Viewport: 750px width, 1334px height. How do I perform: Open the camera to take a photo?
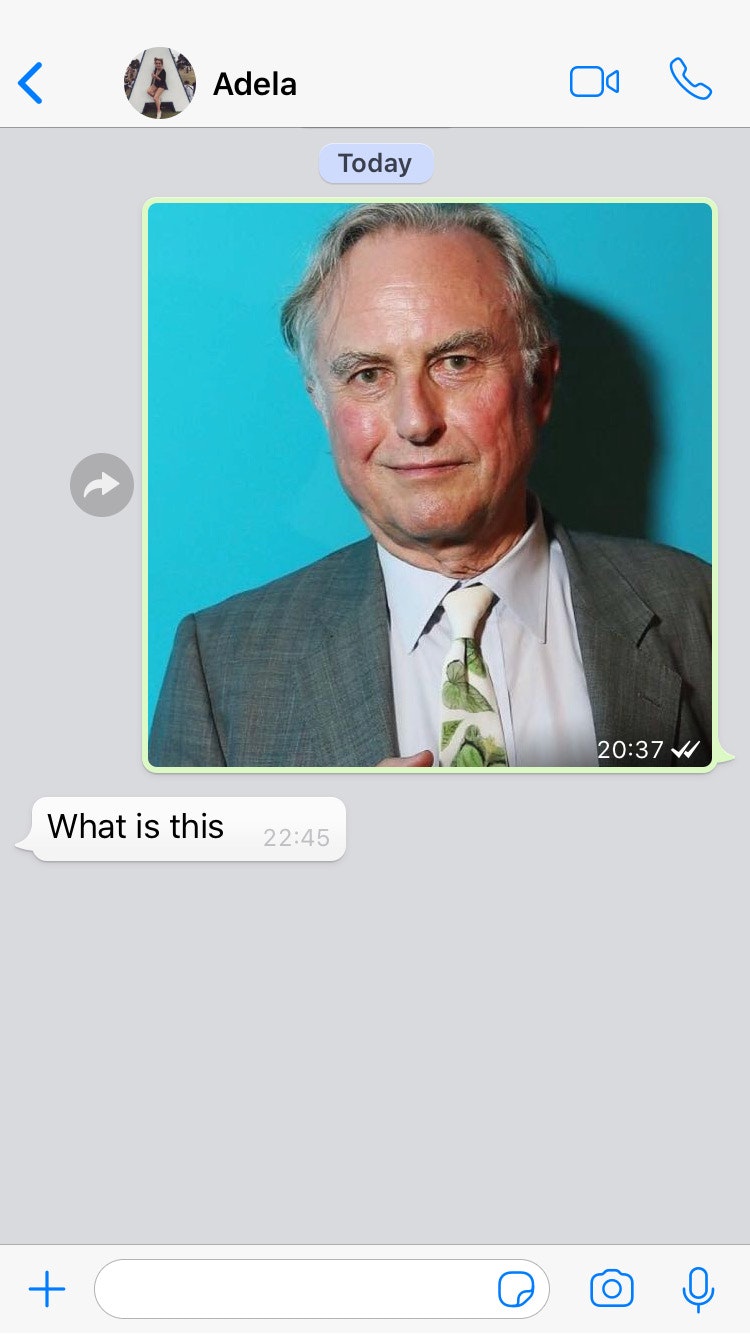click(612, 1288)
